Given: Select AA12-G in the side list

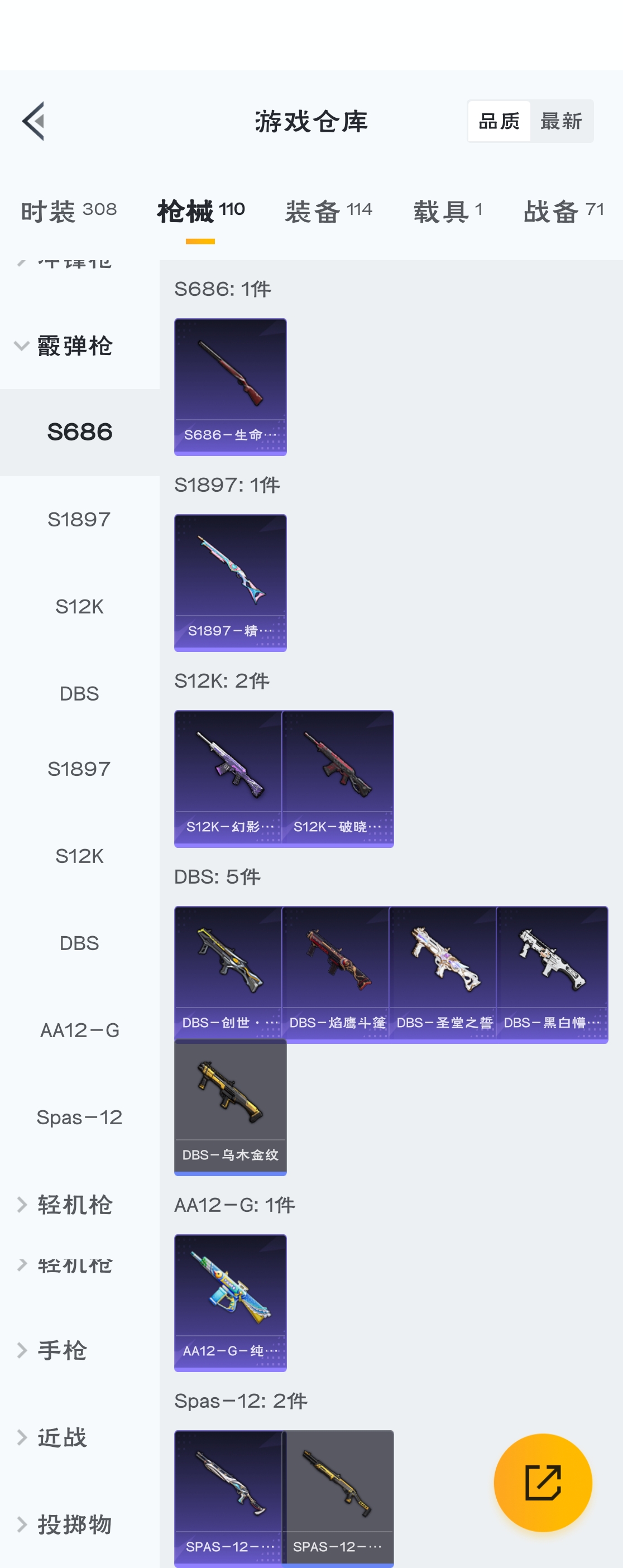Looking at the screenshot, I should pos(79,1030).
